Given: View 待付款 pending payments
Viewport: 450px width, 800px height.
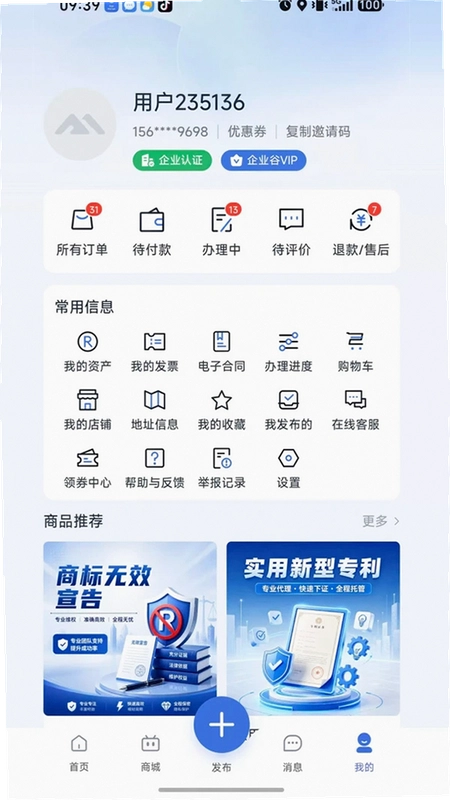Looking at the screenshot, I should pos(152,230).
